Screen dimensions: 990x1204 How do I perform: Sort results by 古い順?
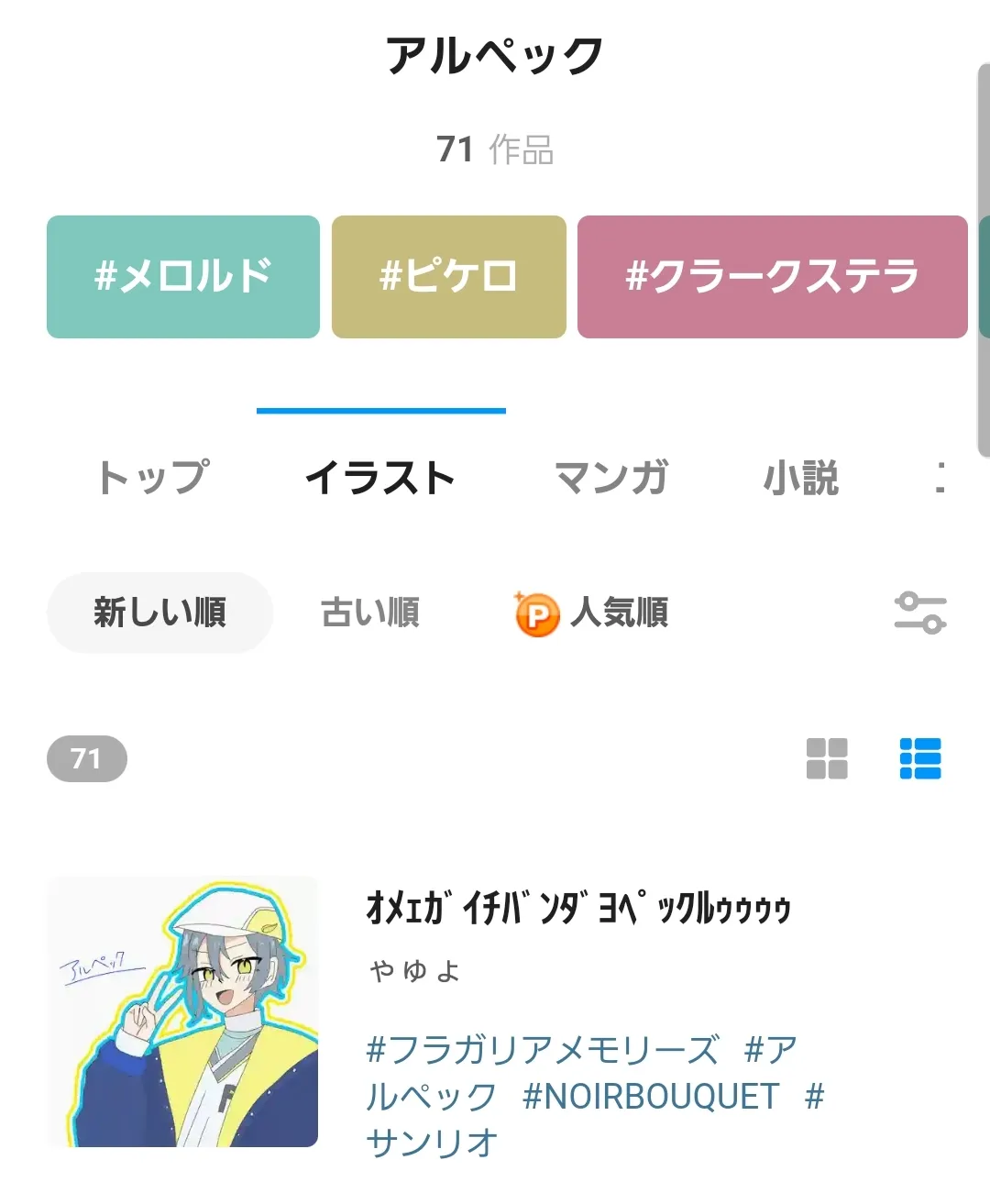pos(370,613)
